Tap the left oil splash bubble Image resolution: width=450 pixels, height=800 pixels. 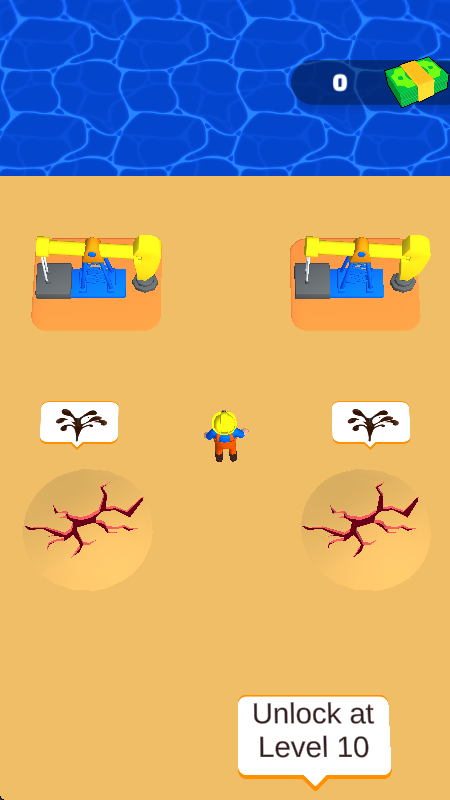tap(79, 424)
